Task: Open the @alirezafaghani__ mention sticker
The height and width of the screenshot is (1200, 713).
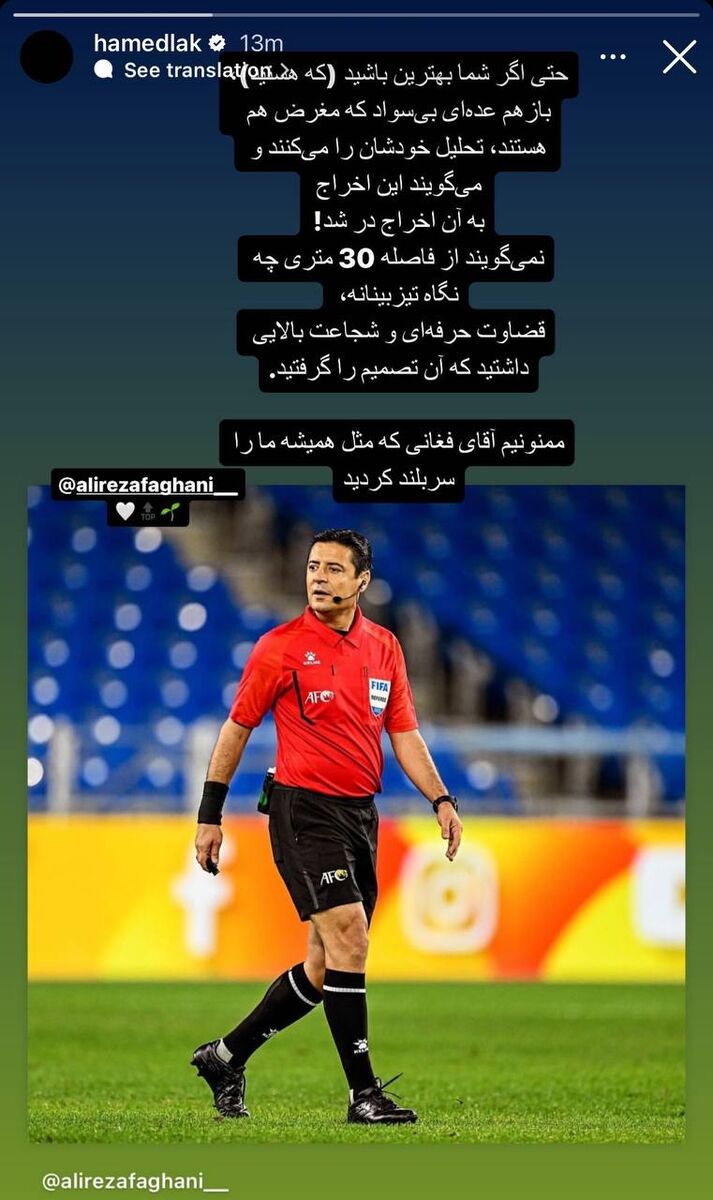Action: [x=148, y=485]
